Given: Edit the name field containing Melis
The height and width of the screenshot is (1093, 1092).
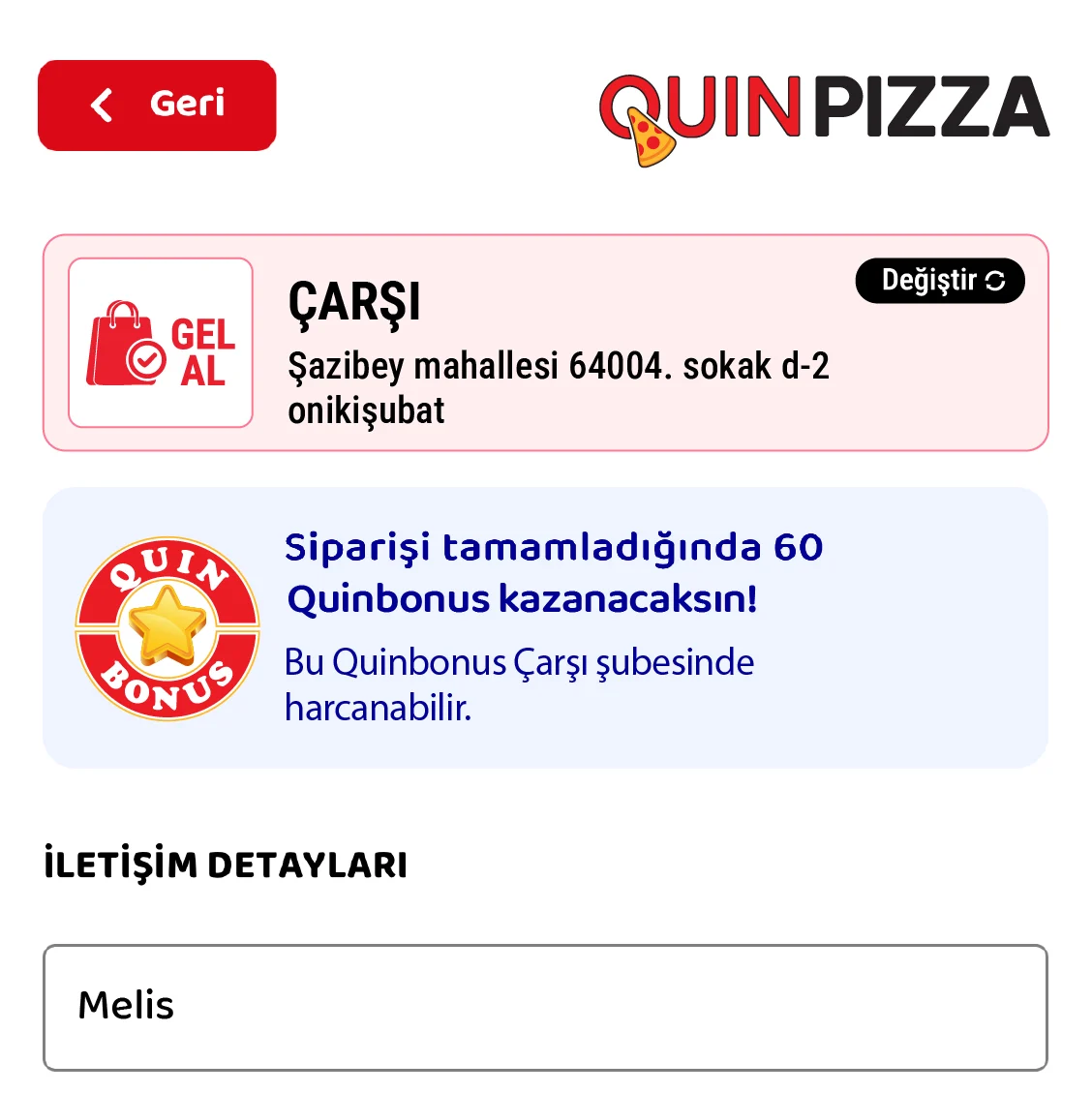Looking at the screenshot, I should tap(545, 1007).
